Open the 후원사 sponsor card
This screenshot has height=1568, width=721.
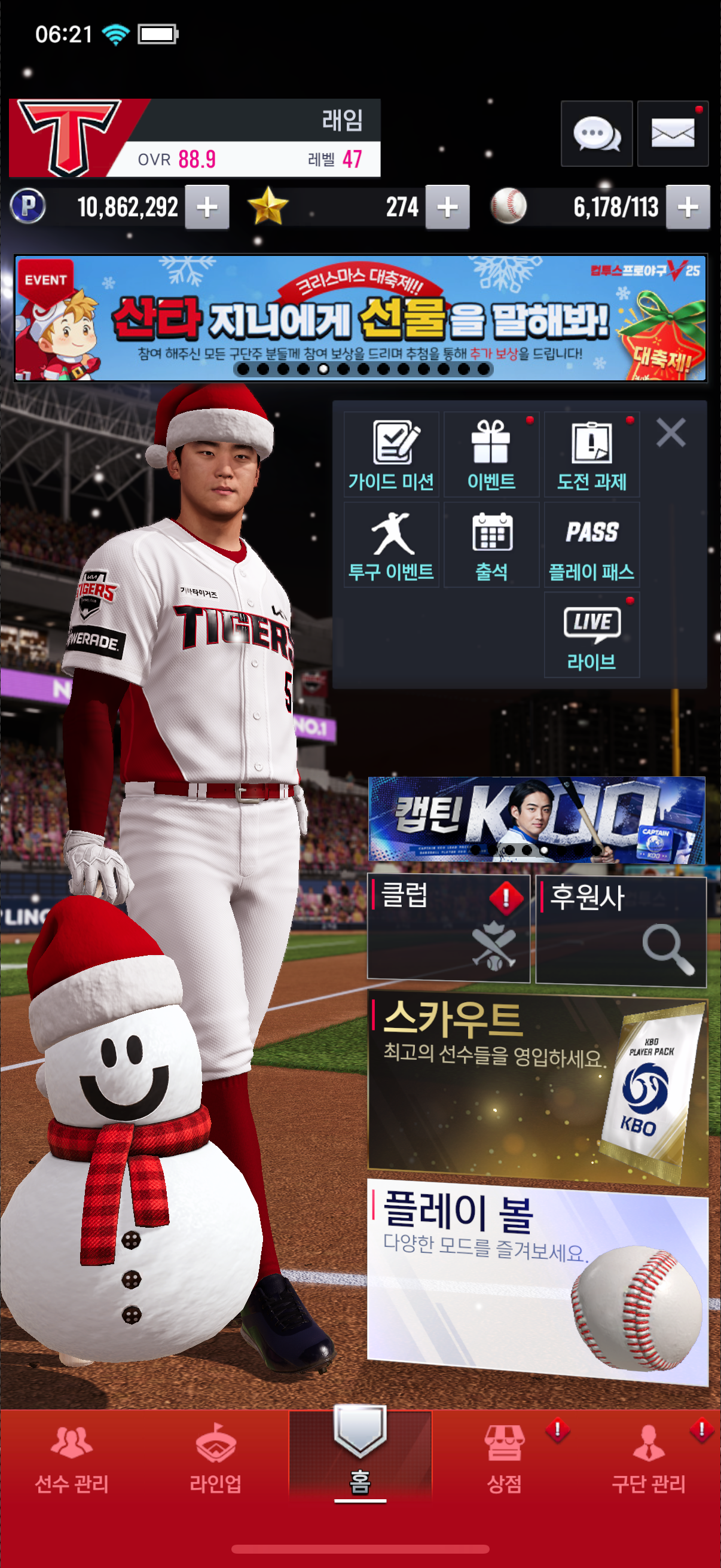(621, 928)
